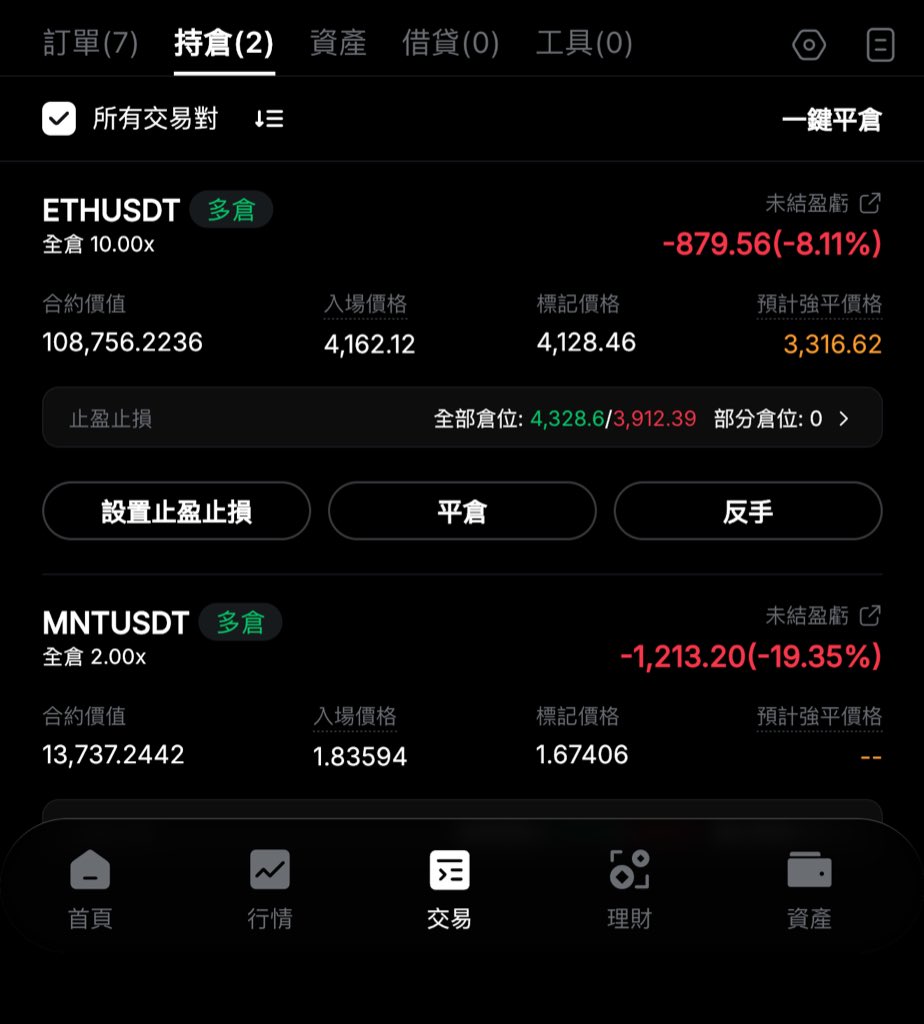Open 資產 in the bottom navigation
Image resolution: width=924 pixels, height=1024 pixels.
[x=809, y=887]
